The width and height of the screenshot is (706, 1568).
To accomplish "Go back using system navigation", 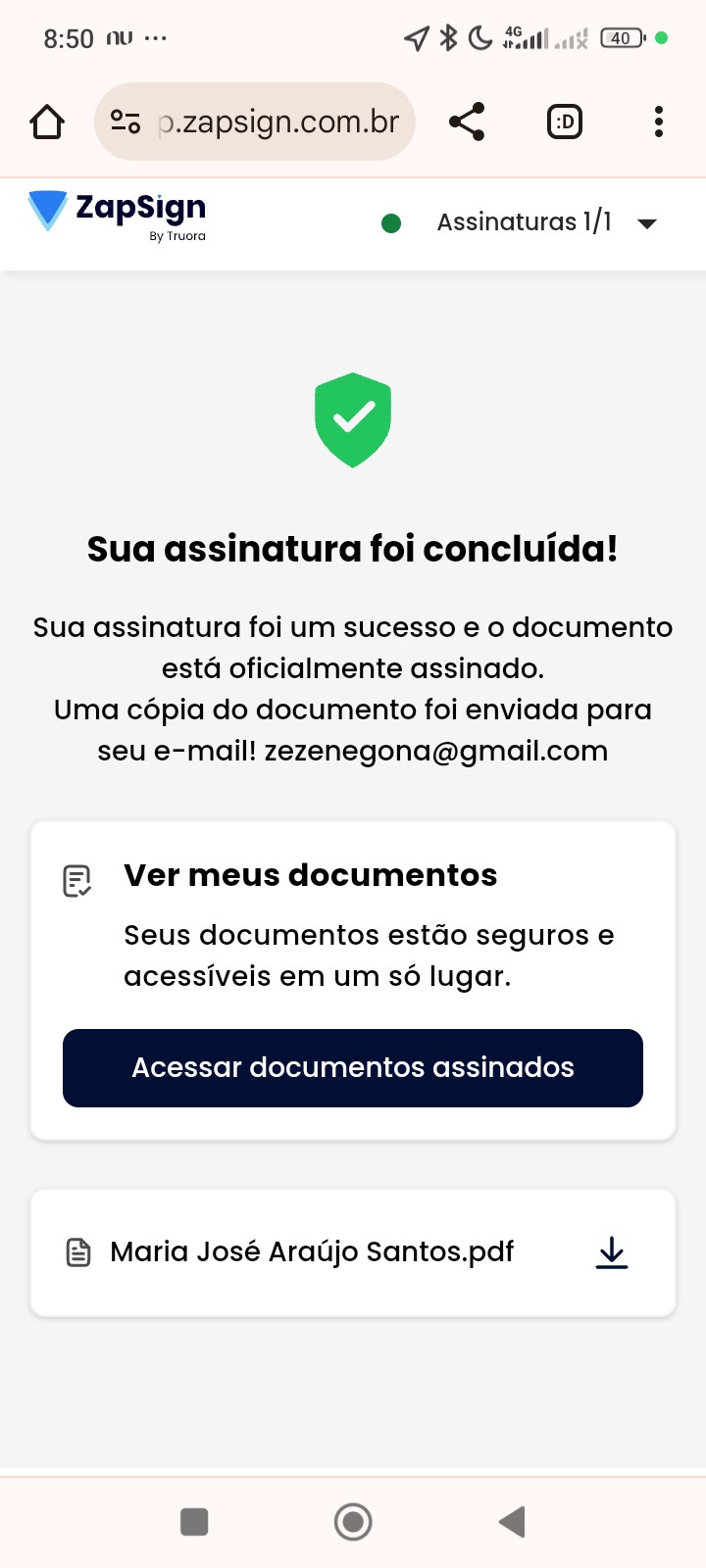I will 512,1522.
